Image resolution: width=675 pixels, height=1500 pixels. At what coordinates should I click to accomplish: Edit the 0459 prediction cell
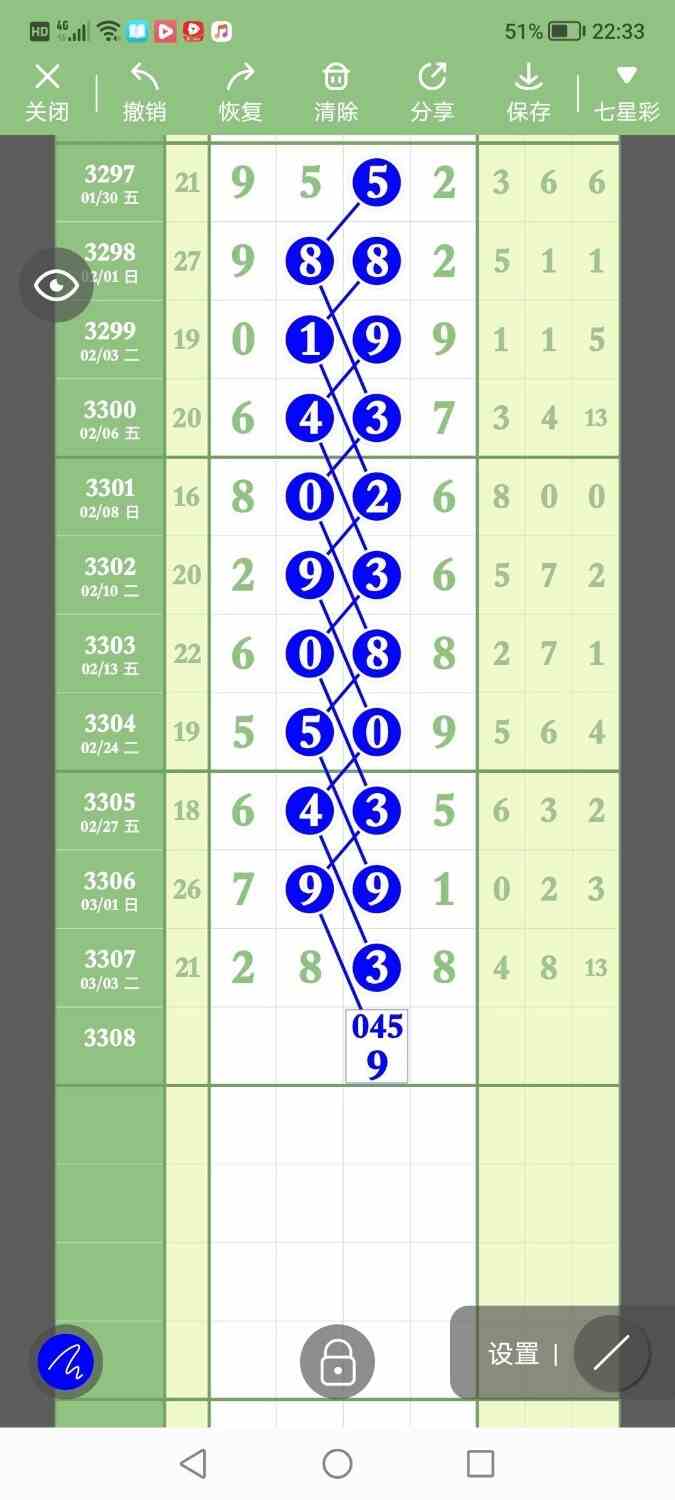click(377, 1046)
